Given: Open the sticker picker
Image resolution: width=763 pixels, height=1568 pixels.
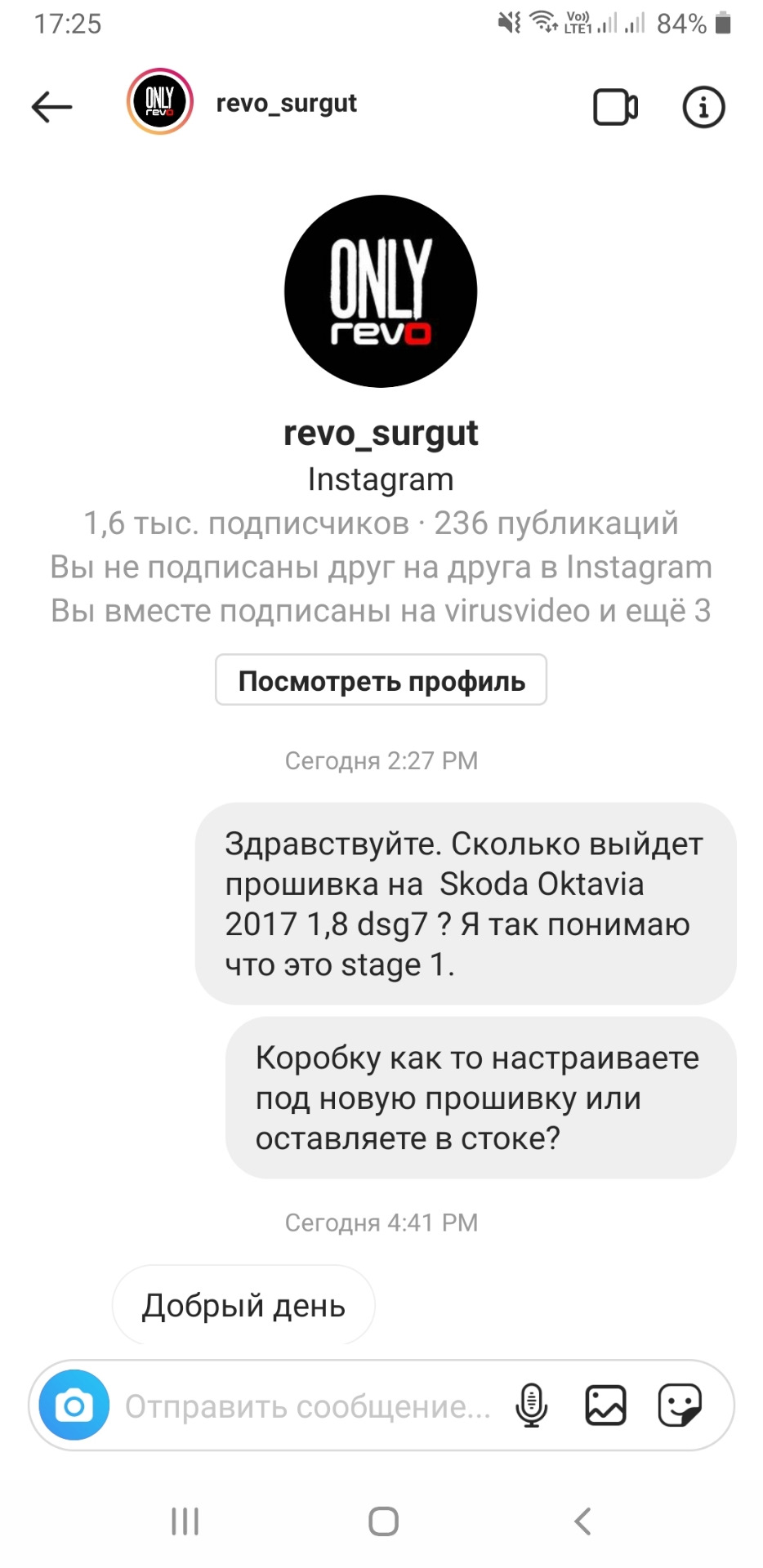Looking at the screenshot, I should [680, 1405].
